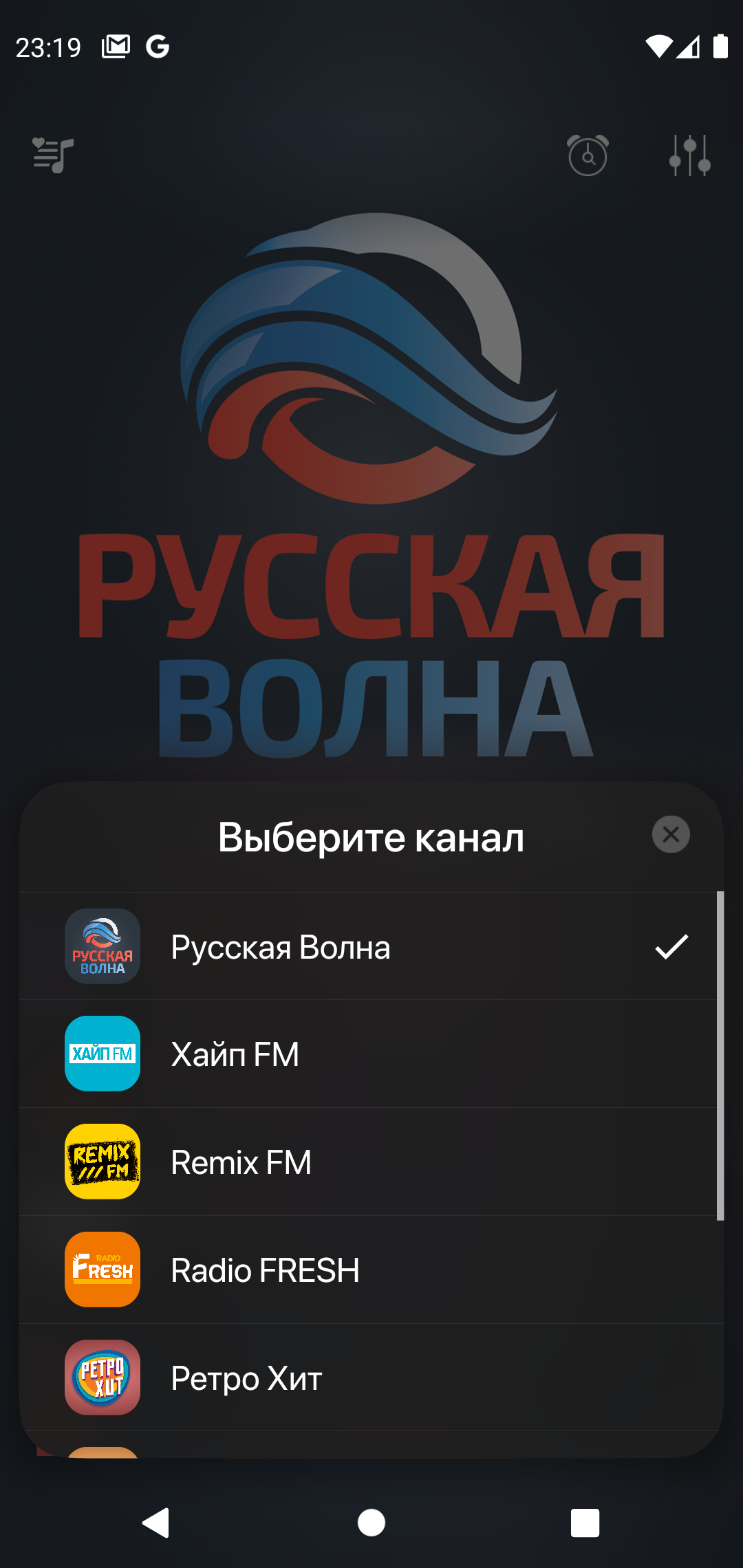The image size is (743, 1568).
Task: Select the Русская Волна channel
Action: (x=371, y=946)
